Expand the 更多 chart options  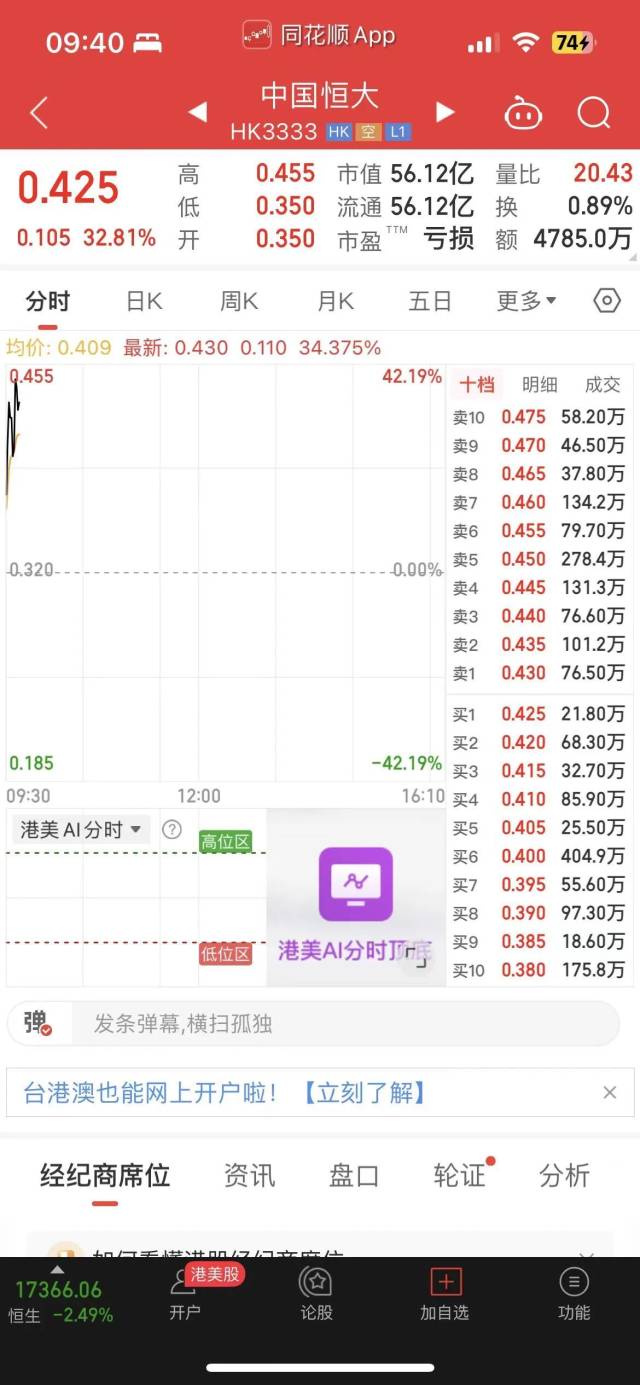click(526, 301)
